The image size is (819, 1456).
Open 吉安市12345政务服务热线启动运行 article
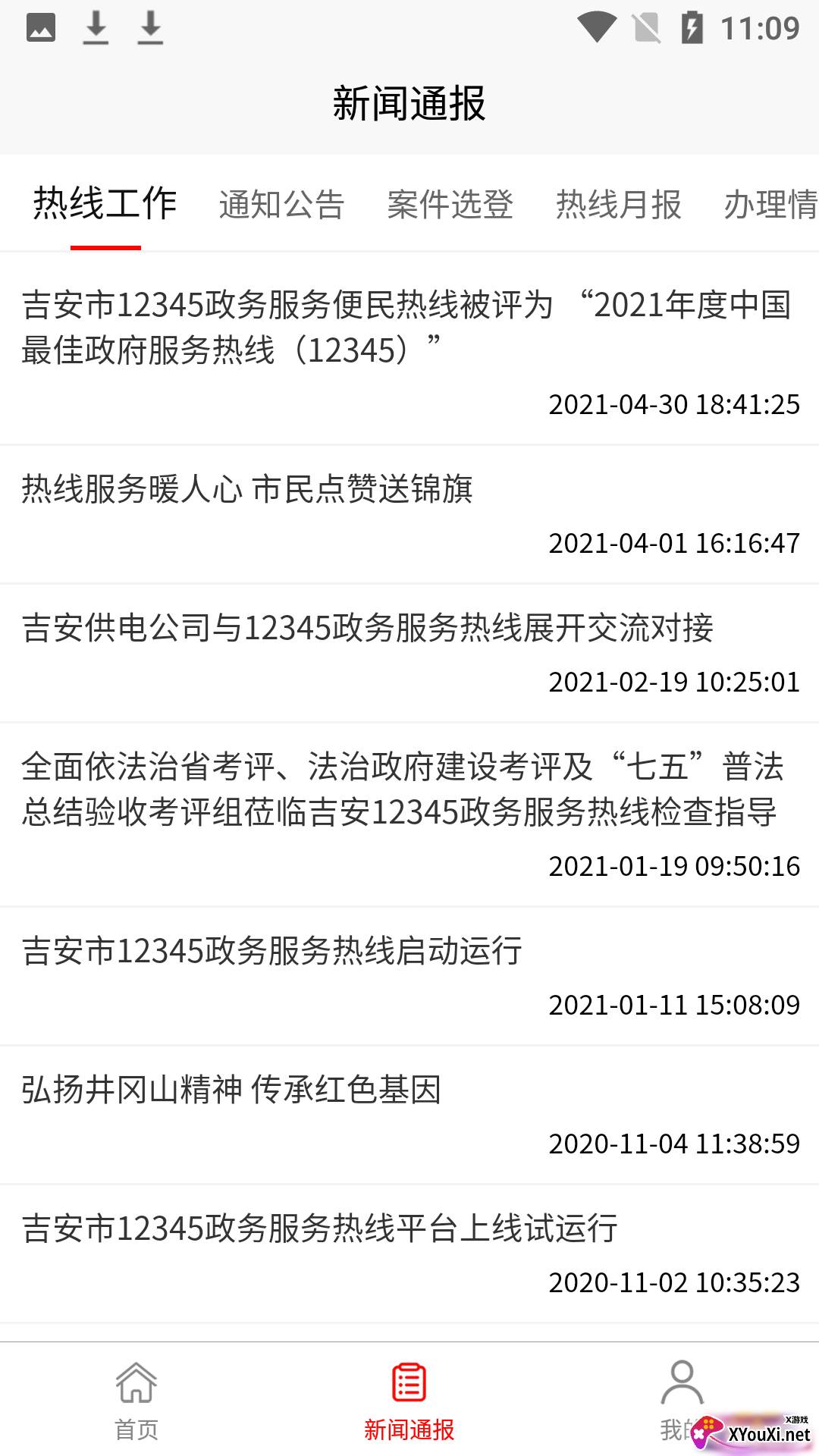[x=409, y=977]
